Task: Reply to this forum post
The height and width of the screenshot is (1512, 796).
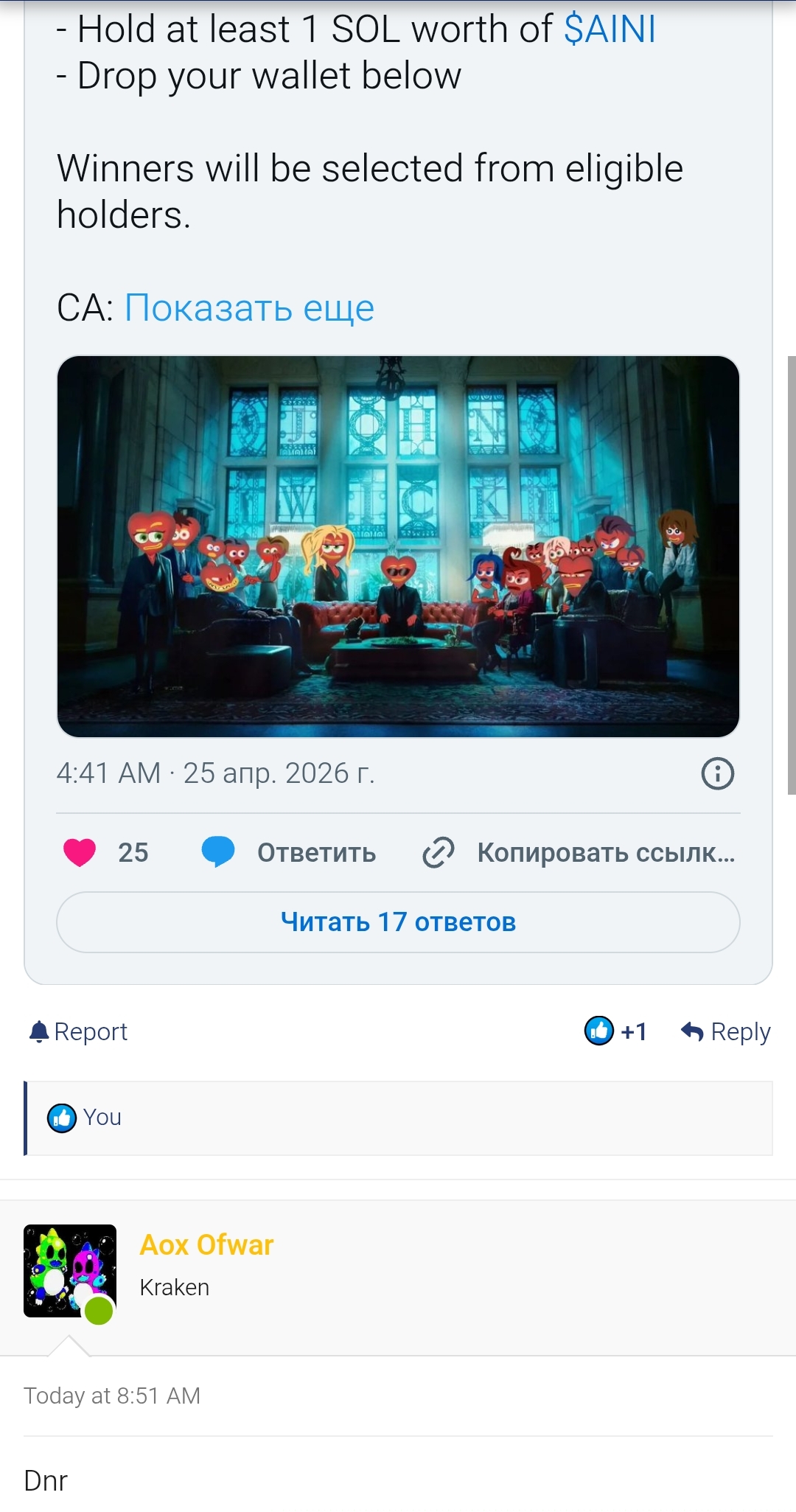Action: [x=726, y=1031]
